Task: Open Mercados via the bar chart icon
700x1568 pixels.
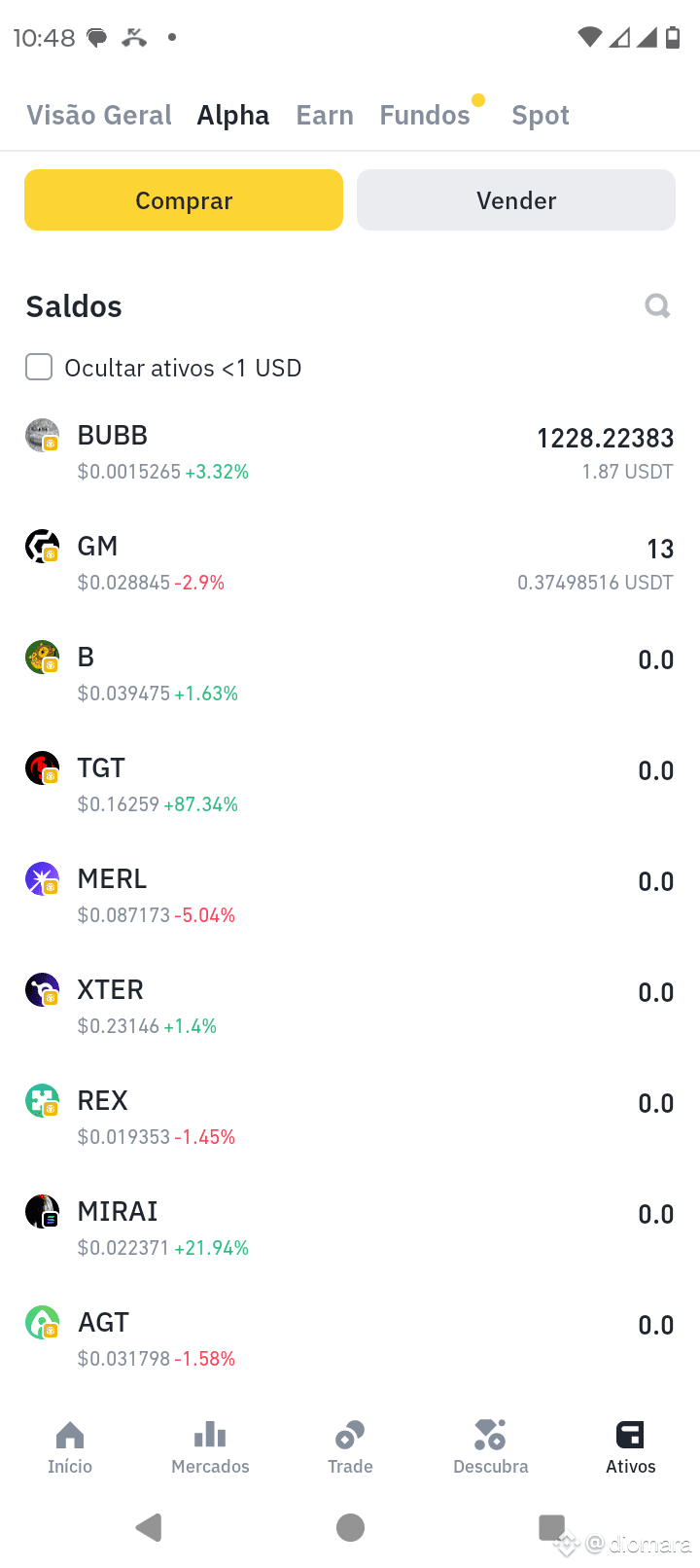Action: click(210, 1446)
